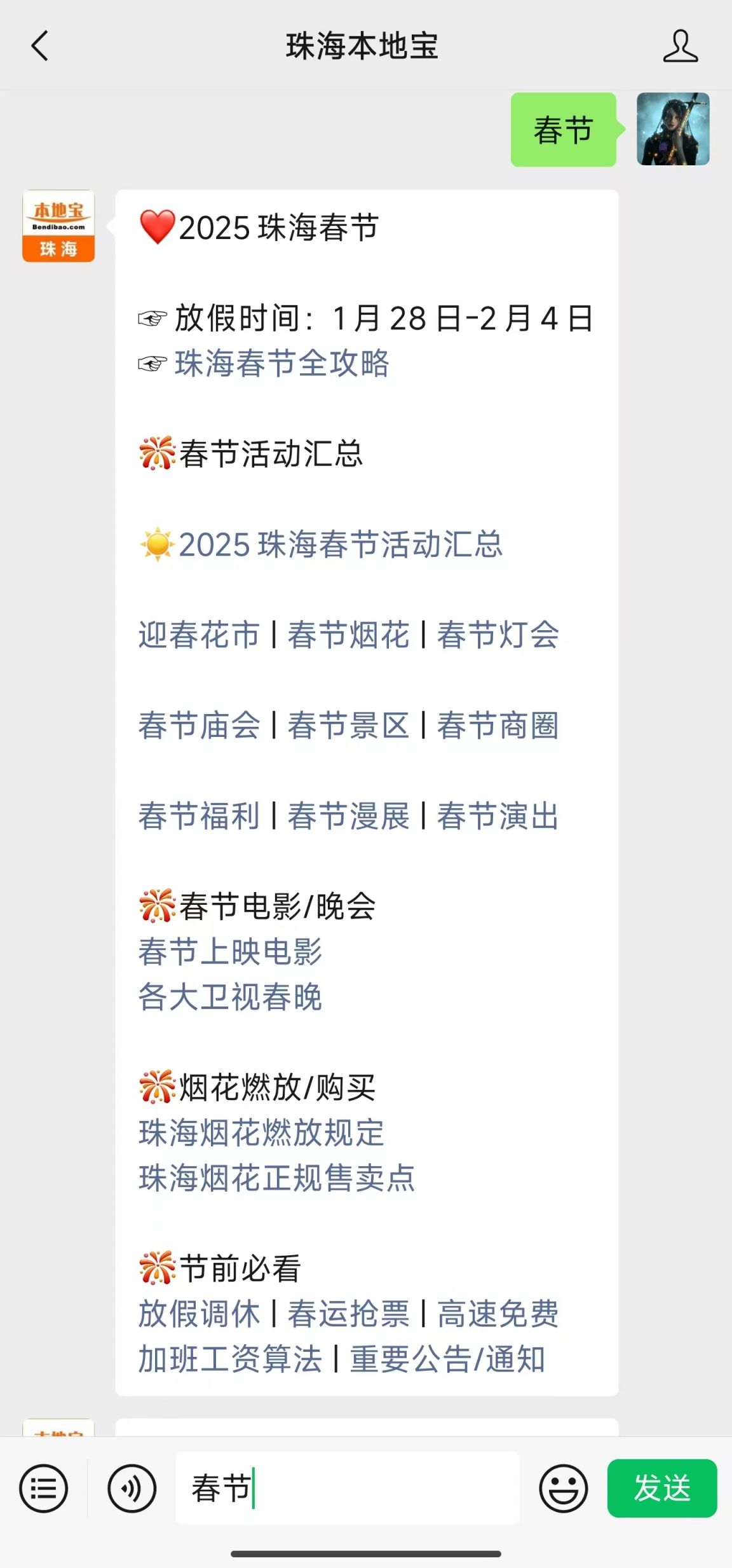This screenshot has width=732, height=1568.
Task: Go back from 珠海本地宝 chat
Action: point(39,46)
